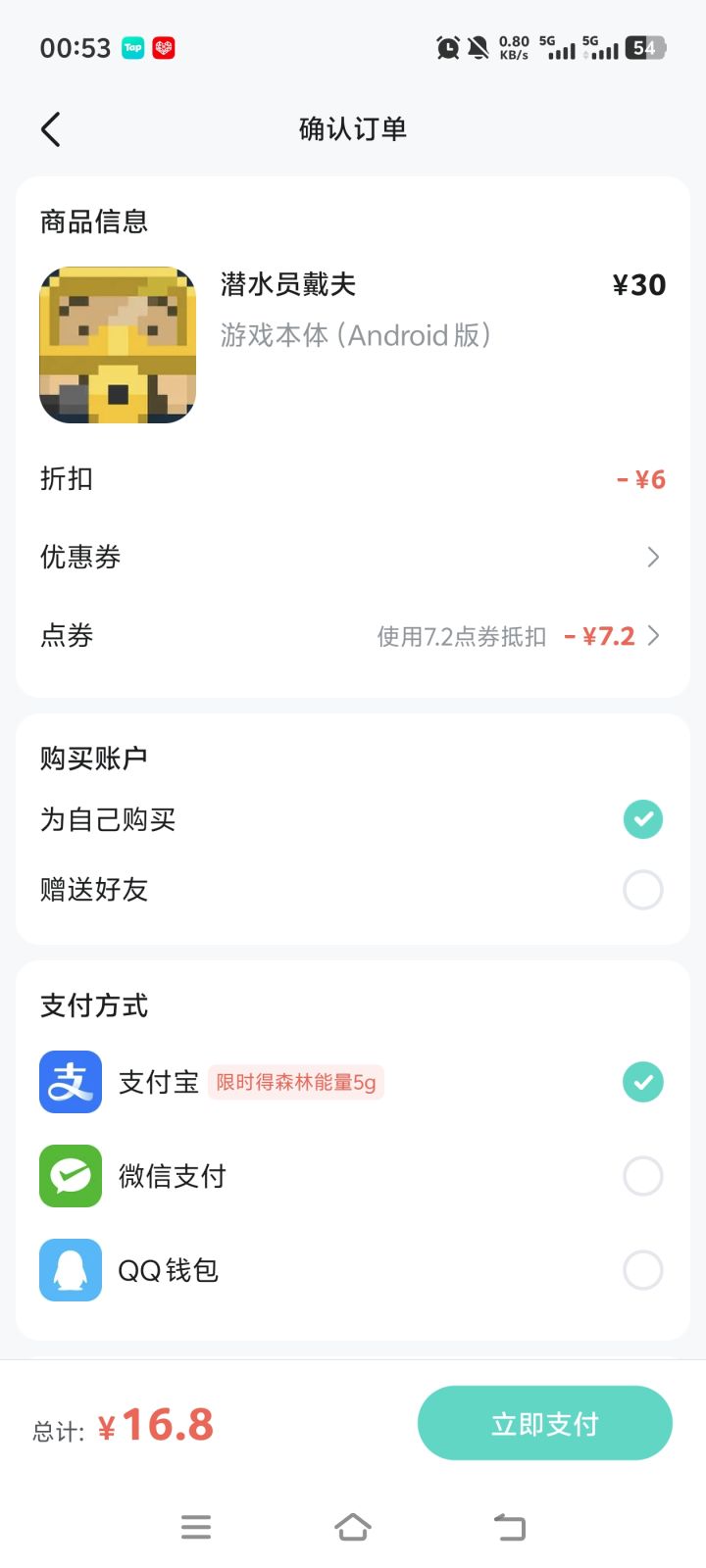Tap the back arrow to leave order page
706x1568 pixels.
50,128
